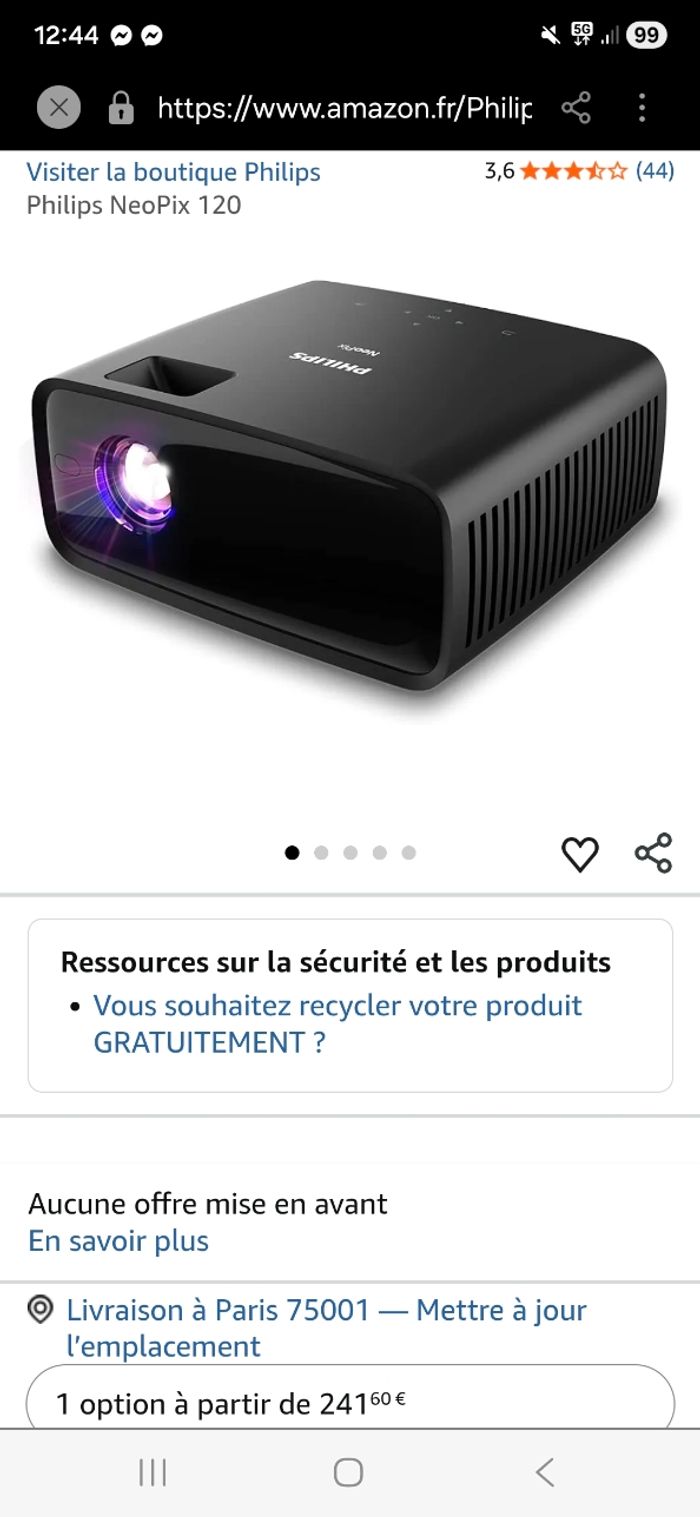Close the in-app browser tab

click(x=59, y=108)
